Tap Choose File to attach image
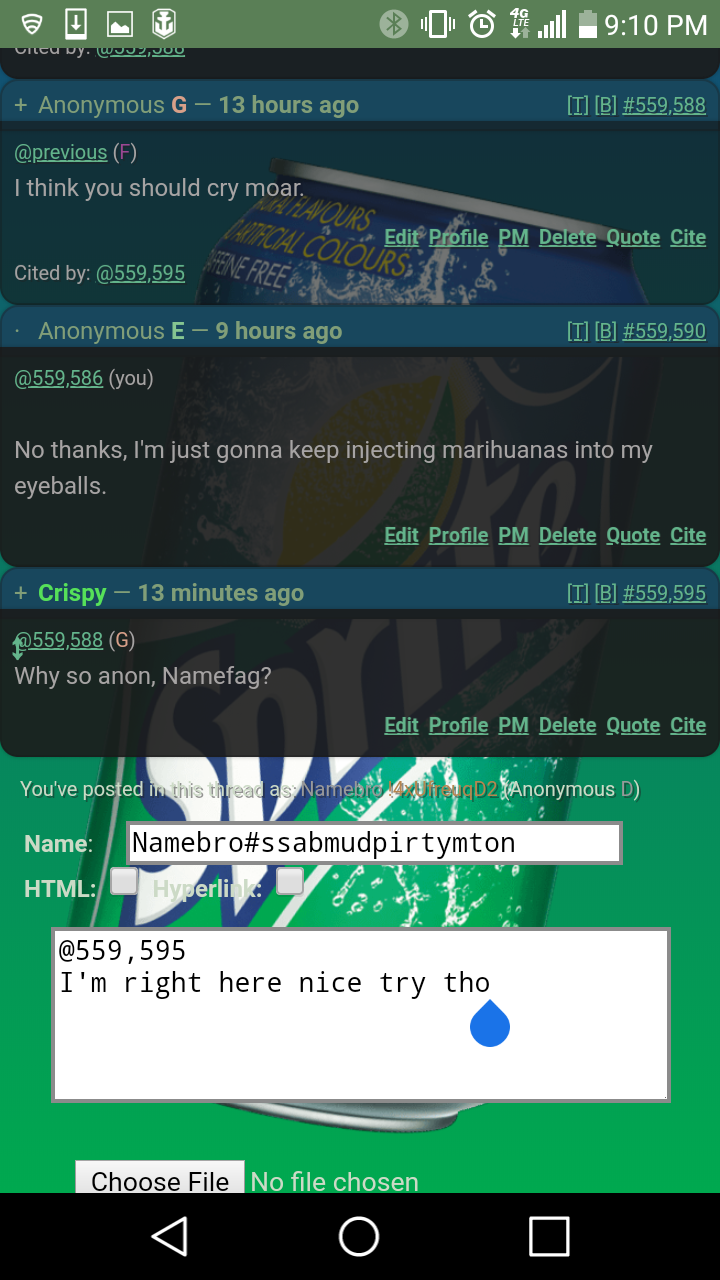 [x=160, y=1180]
